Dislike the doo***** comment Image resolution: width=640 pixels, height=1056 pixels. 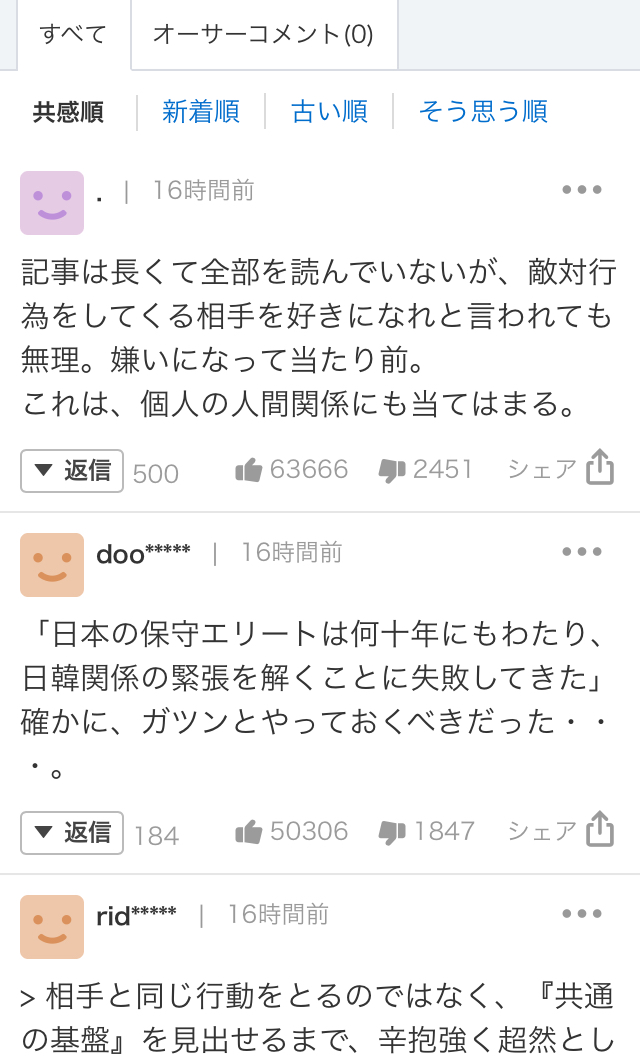point(392,832)
